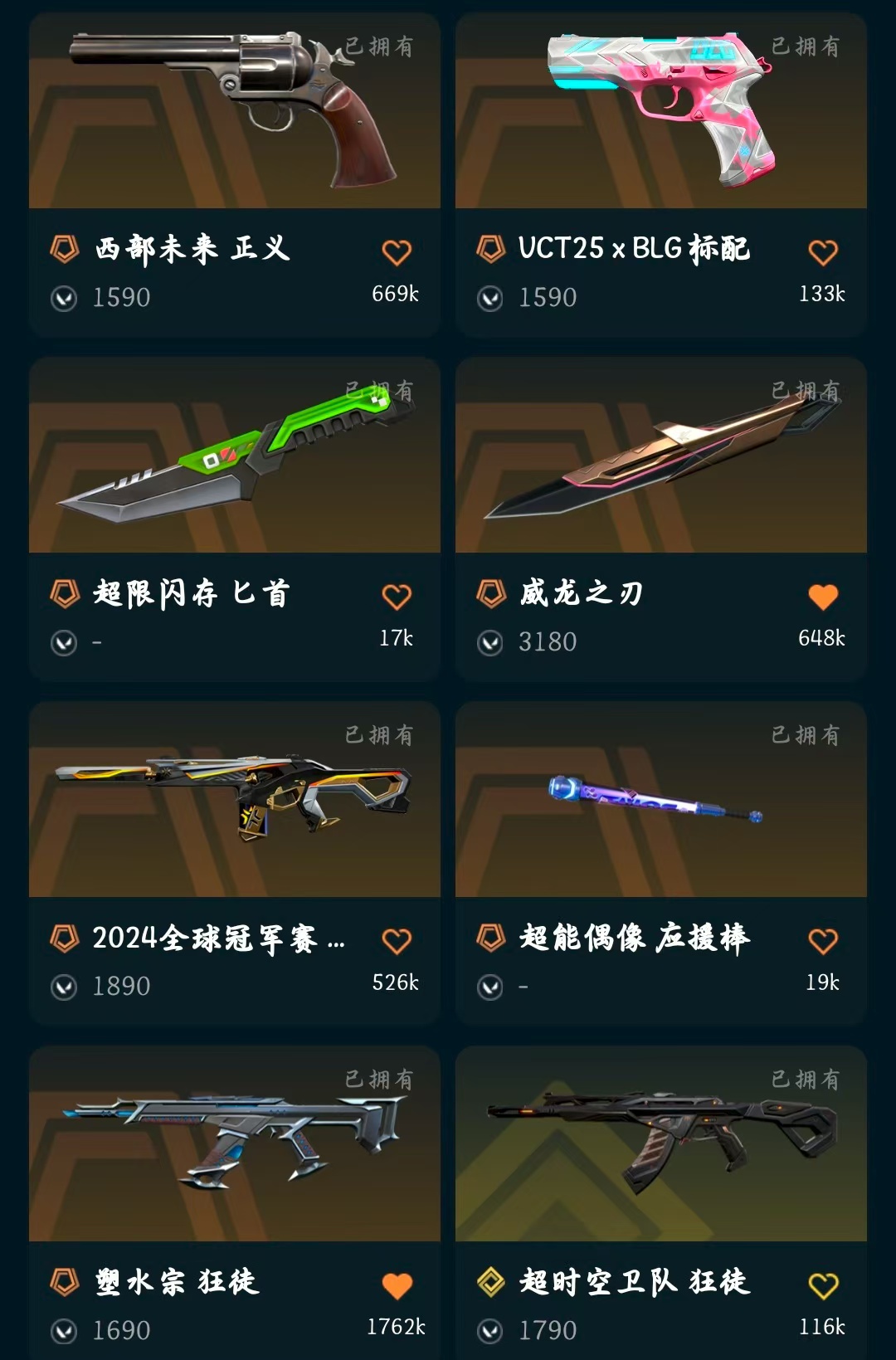
Task: Open the 塑水宗 狂徒 skin card
Action: point(234,1145)
